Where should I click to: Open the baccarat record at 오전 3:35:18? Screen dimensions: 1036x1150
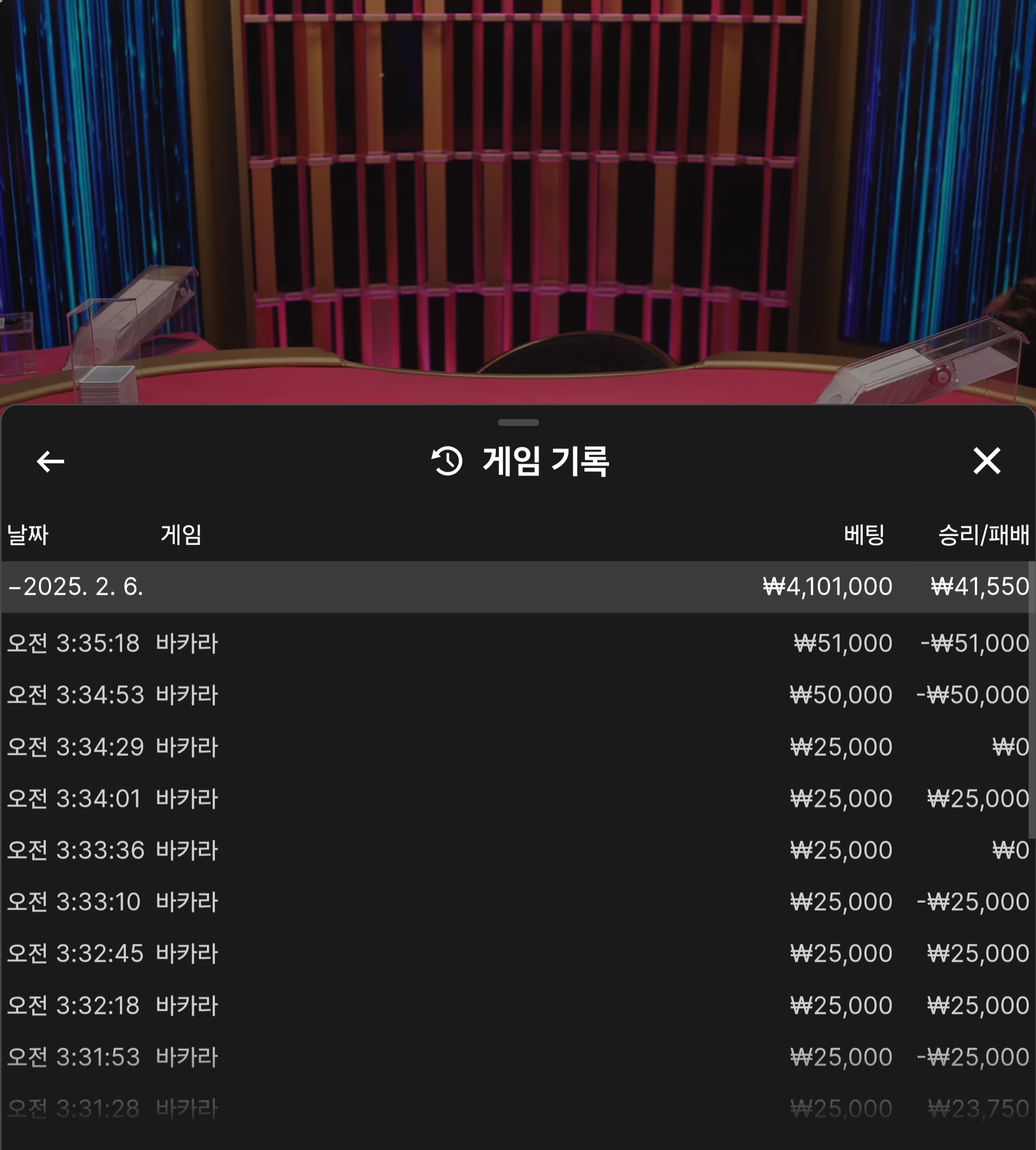click(x=517, y=643)
